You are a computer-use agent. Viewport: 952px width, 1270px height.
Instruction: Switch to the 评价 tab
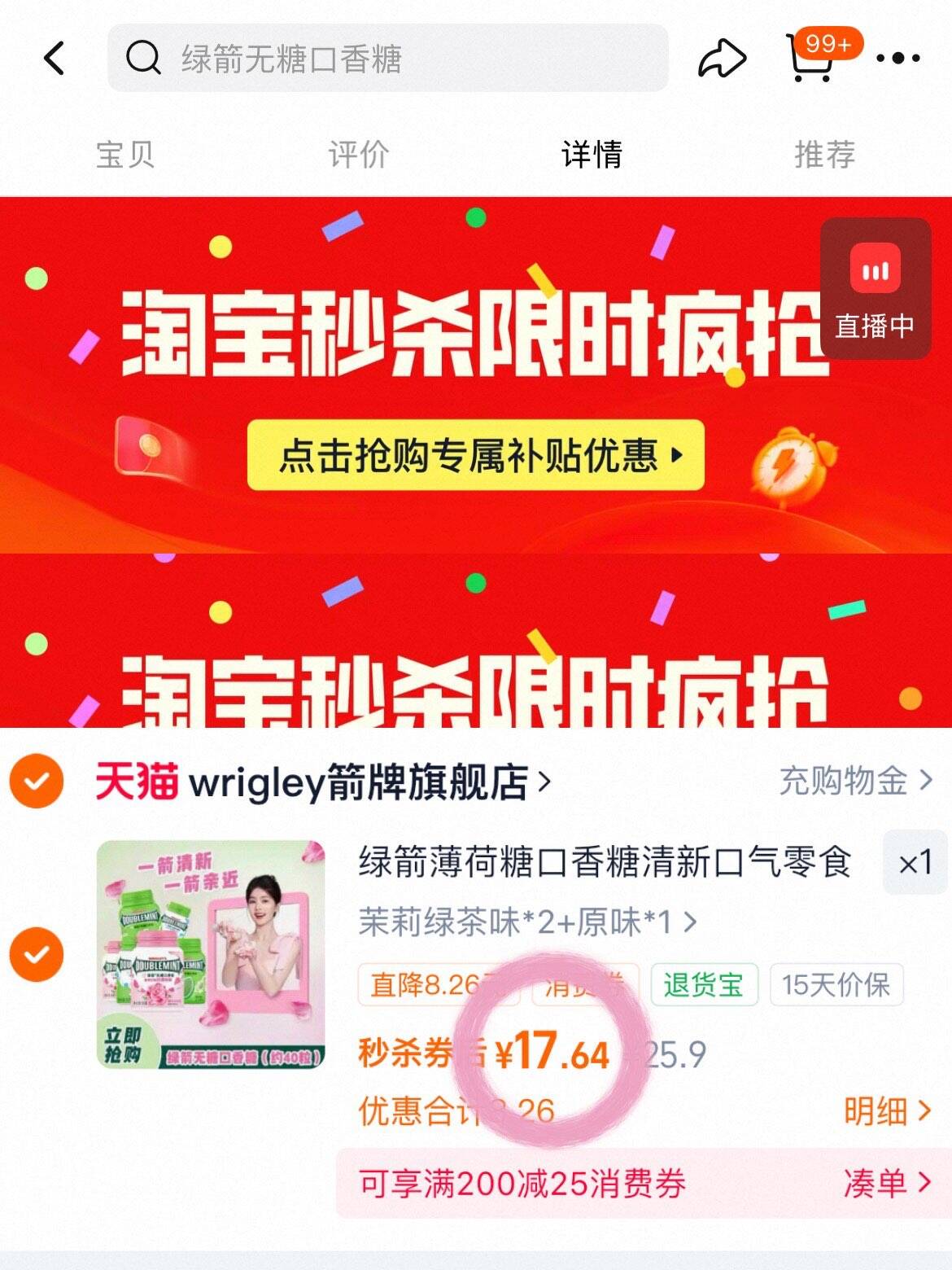(358, 154)
